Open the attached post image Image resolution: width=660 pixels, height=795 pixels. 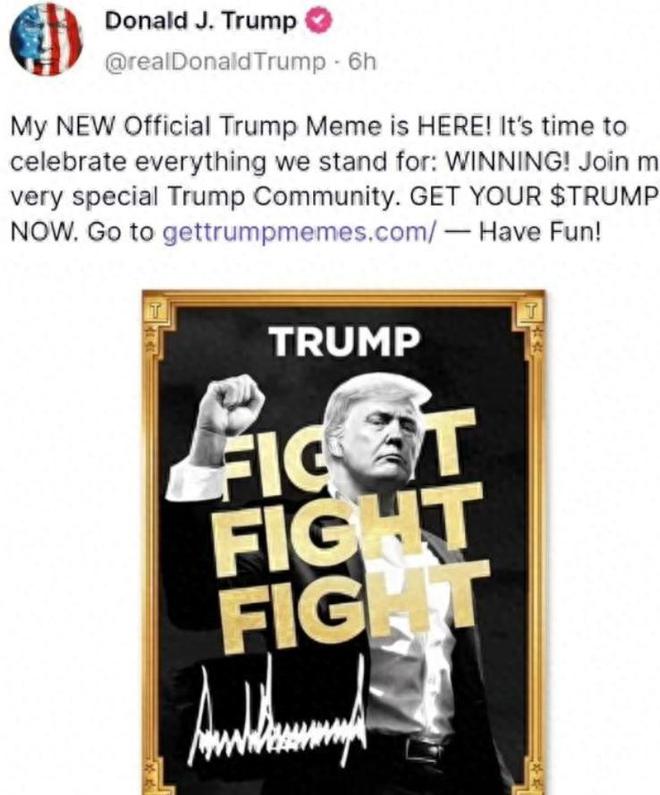tap(343, 540)
